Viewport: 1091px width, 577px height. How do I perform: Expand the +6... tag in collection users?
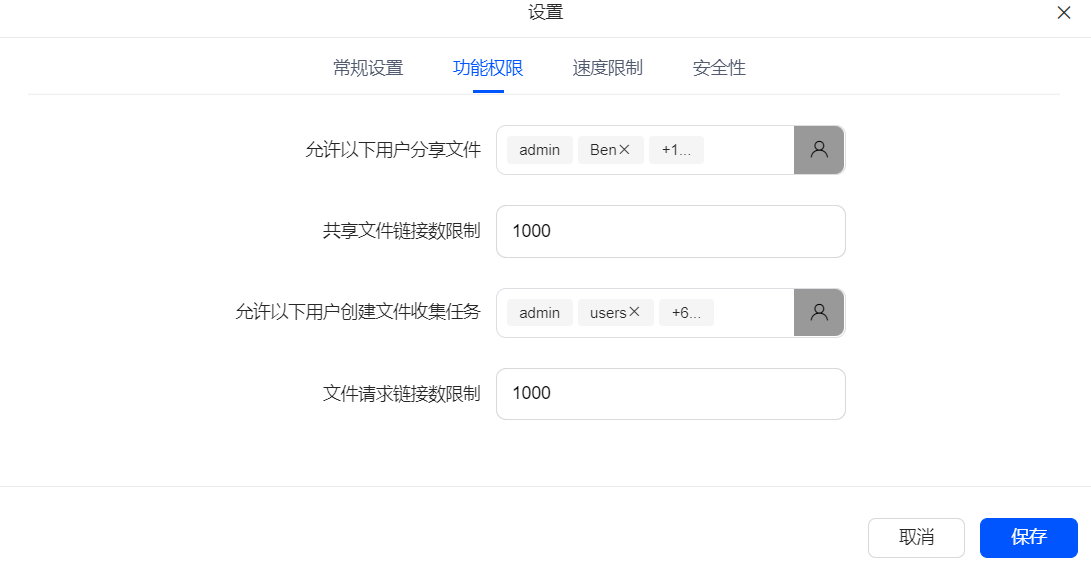click(x=686, y=313)
